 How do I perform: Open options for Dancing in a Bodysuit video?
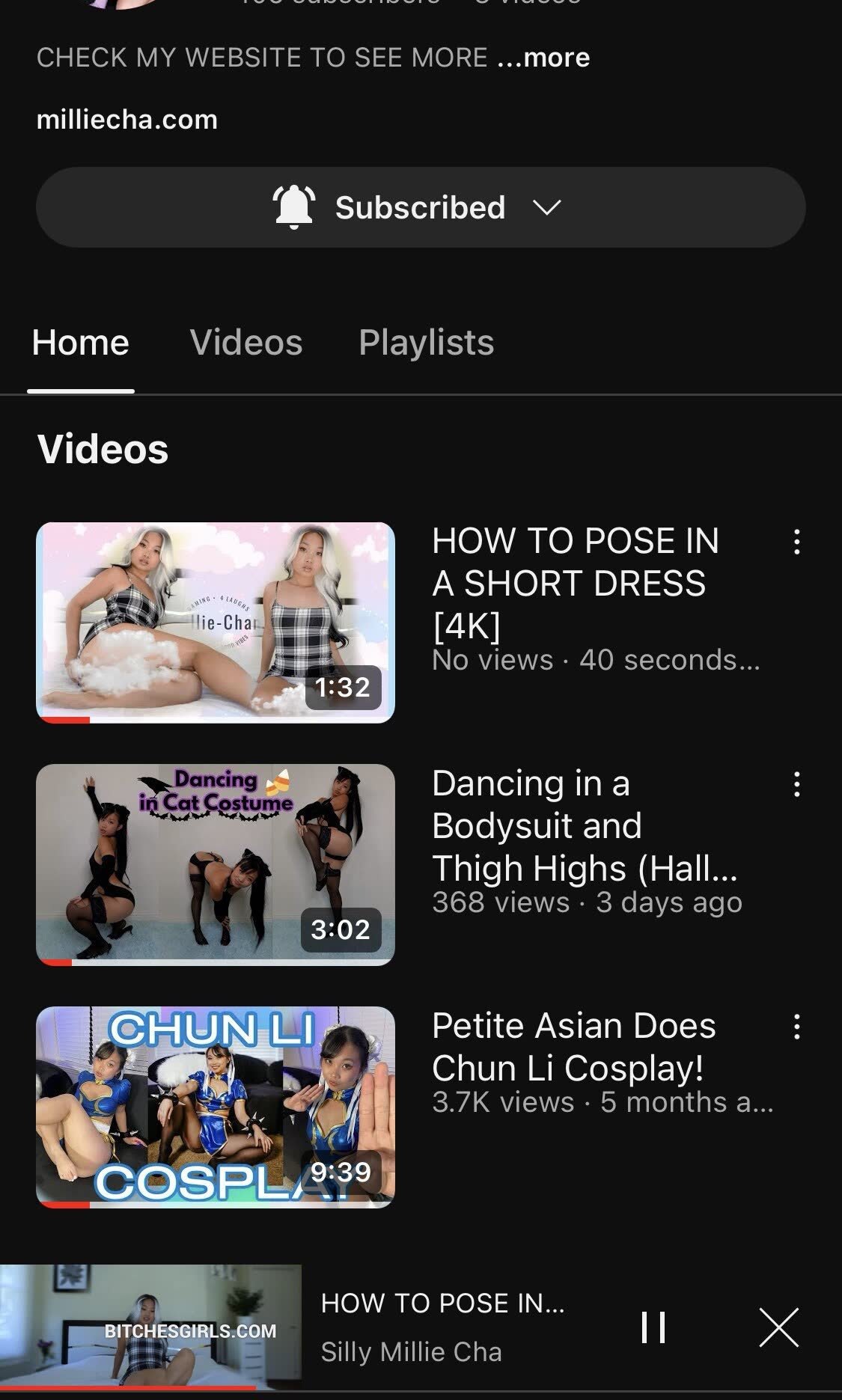797,784
